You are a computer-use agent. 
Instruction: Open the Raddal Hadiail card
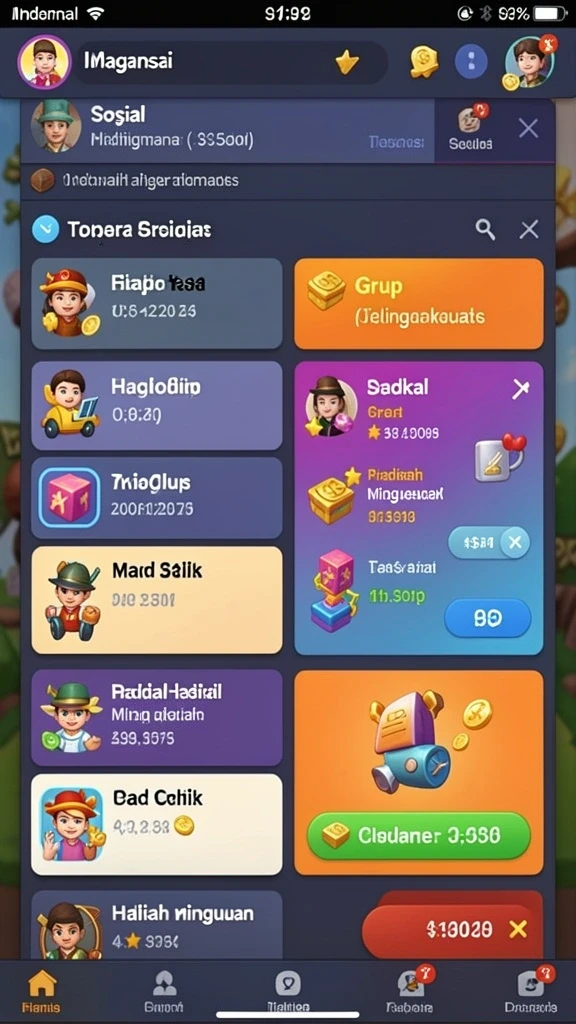click(x=157, y=717)
